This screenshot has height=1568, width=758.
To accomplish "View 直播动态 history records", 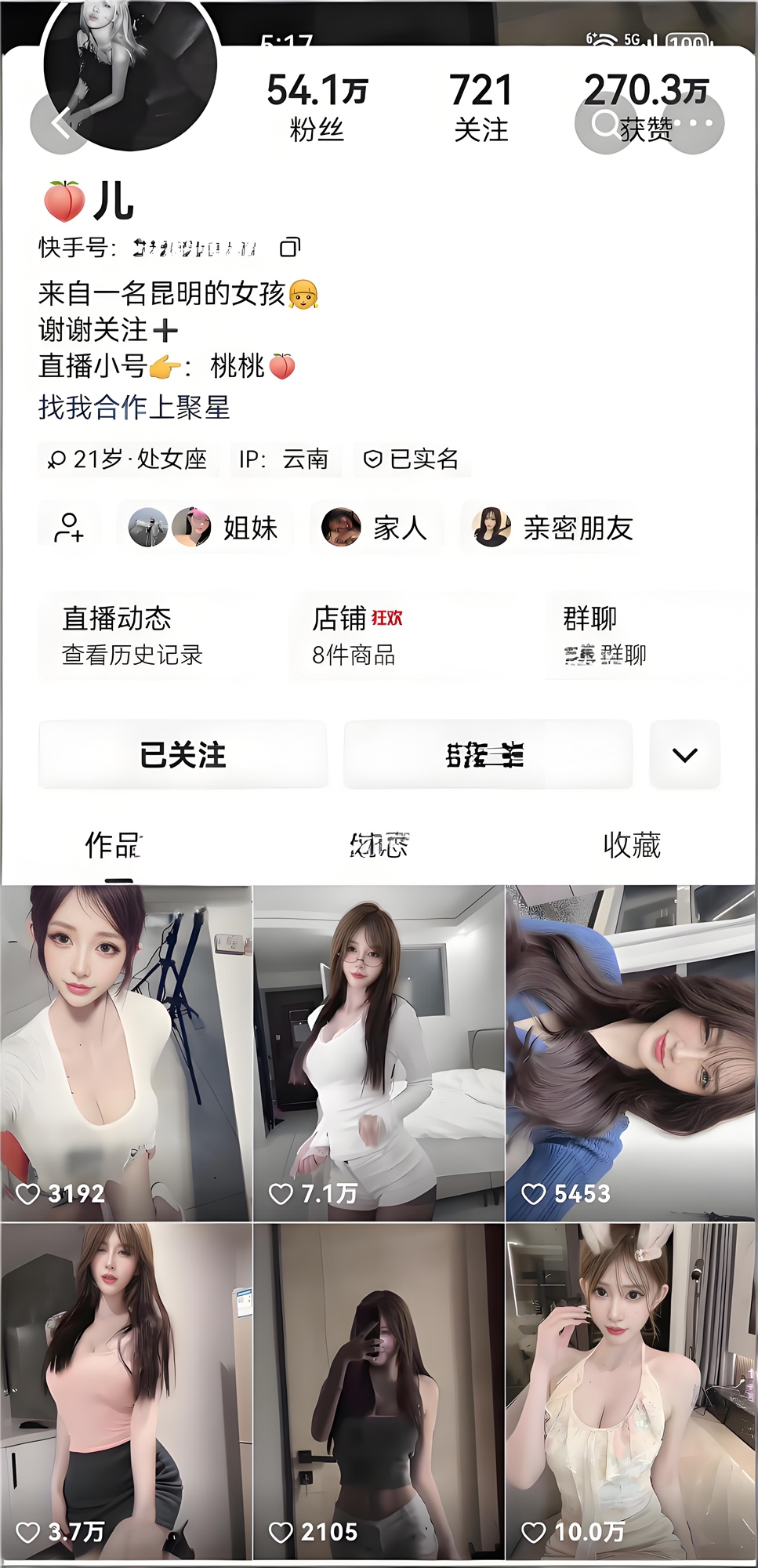I will (x=132, y=635).
